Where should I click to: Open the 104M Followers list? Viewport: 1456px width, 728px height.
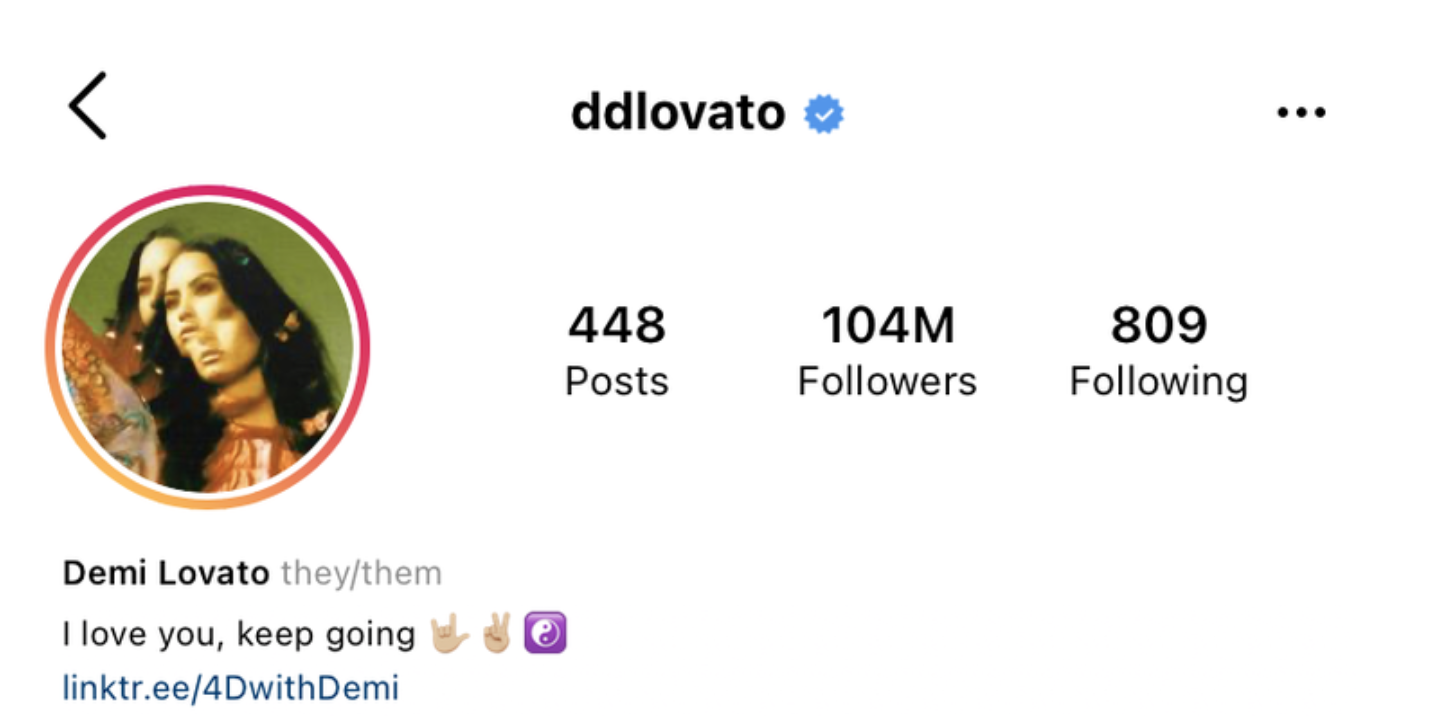click(887, 352)
